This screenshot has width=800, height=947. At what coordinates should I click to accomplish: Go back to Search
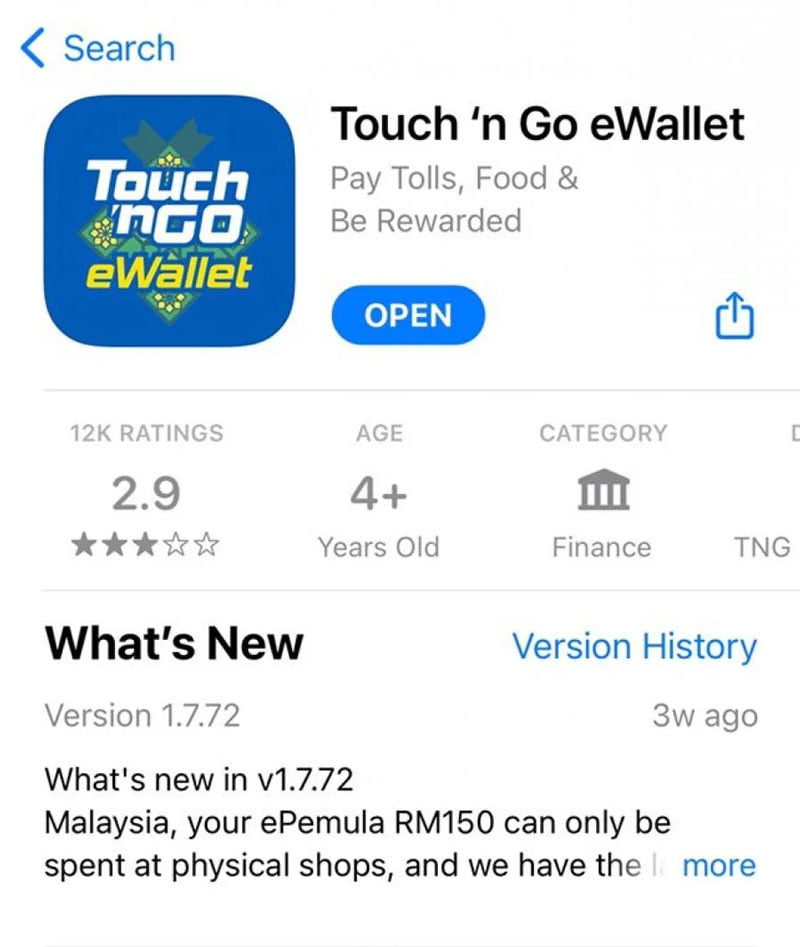pos(98,48)
